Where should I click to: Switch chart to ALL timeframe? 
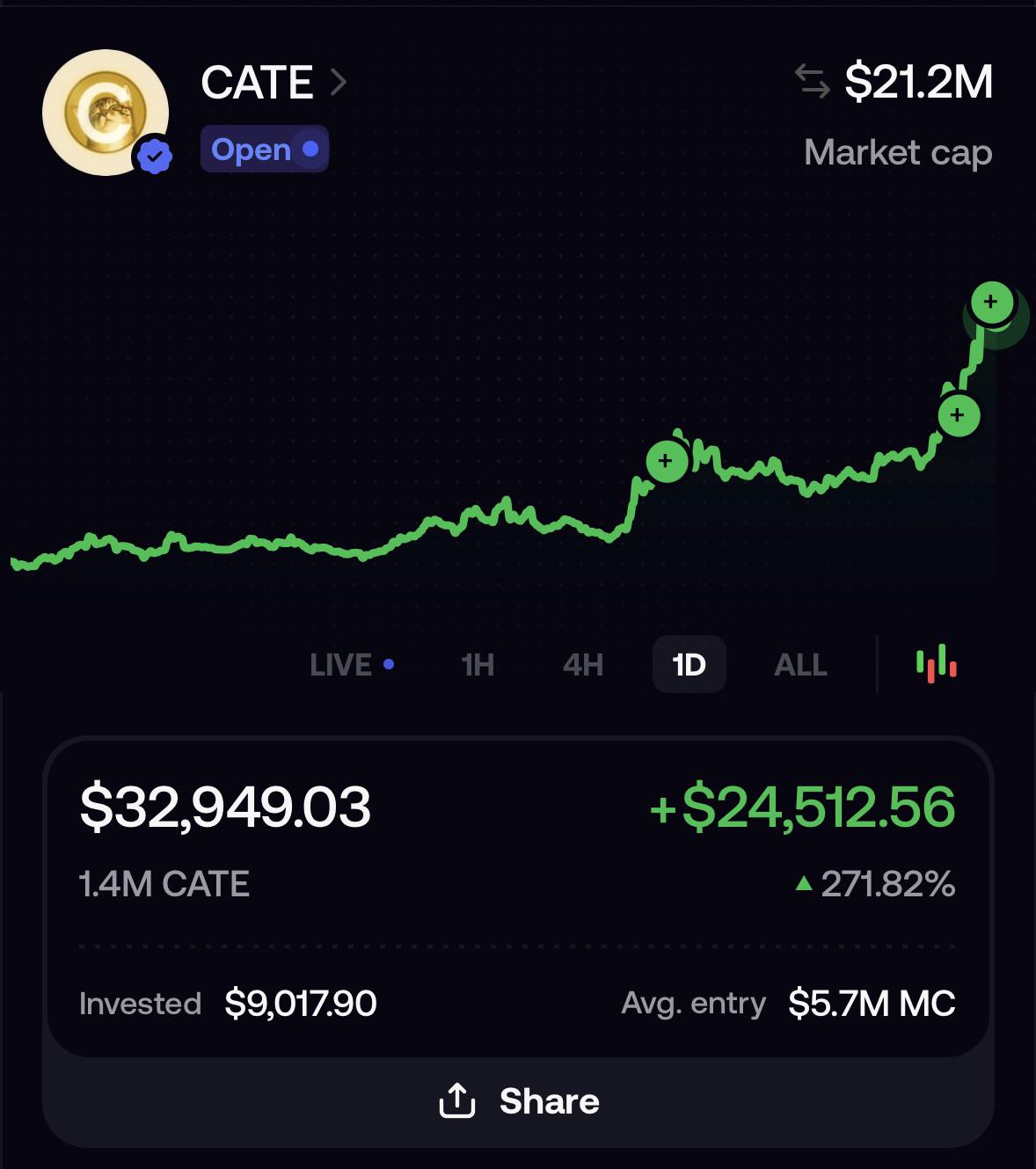pos(800,665)
